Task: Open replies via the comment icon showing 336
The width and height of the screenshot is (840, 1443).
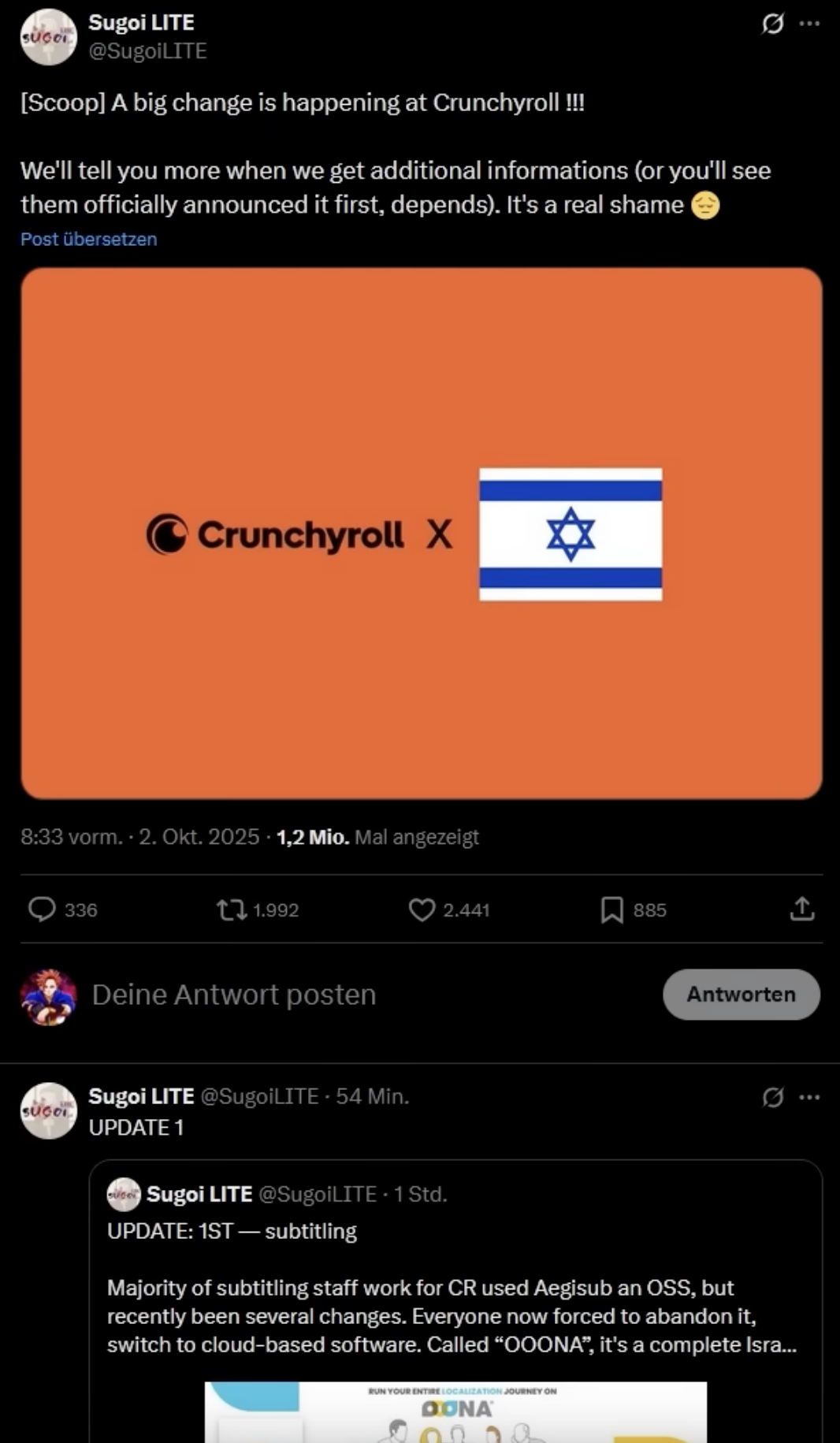Action: click(x=43, y=909)
